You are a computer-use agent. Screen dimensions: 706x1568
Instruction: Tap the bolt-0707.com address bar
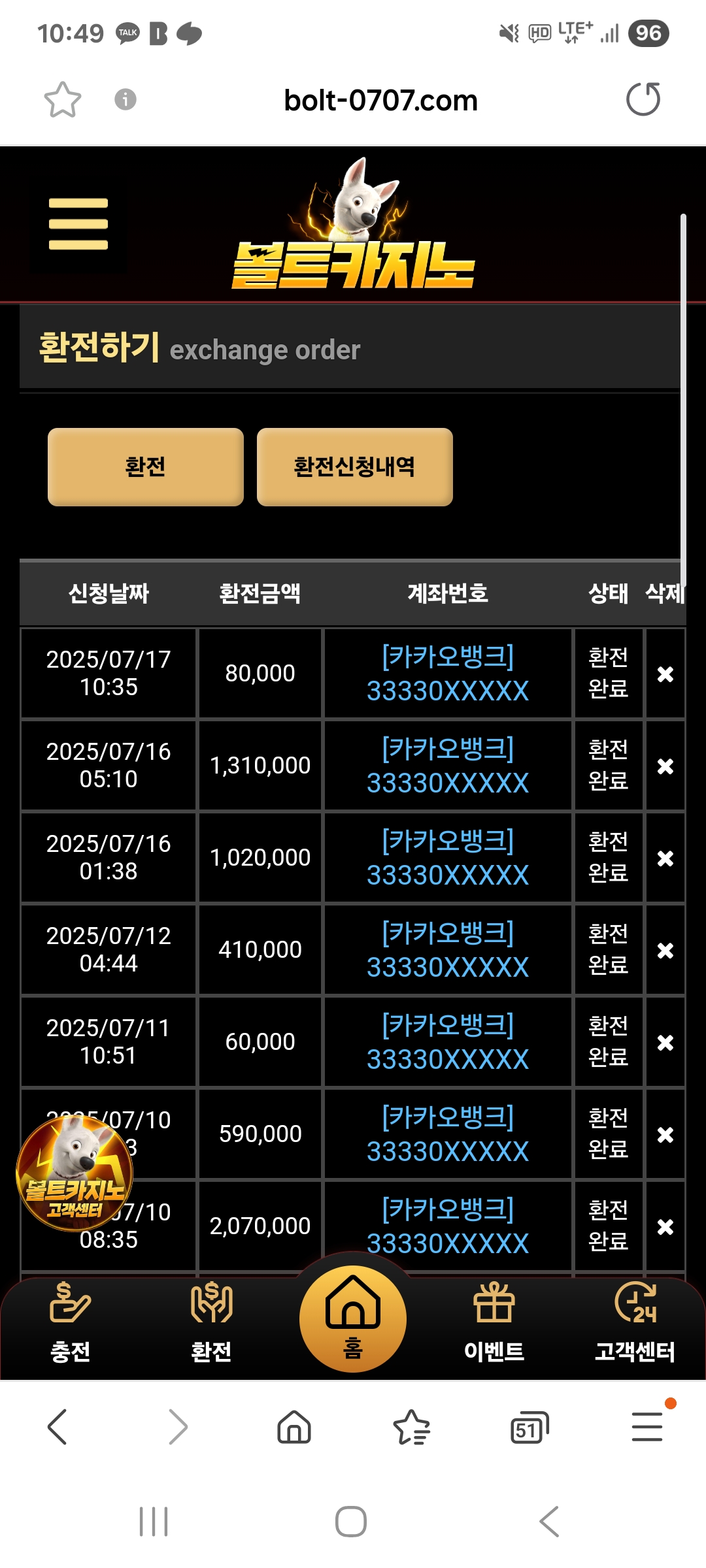click(x=380, y=101)
